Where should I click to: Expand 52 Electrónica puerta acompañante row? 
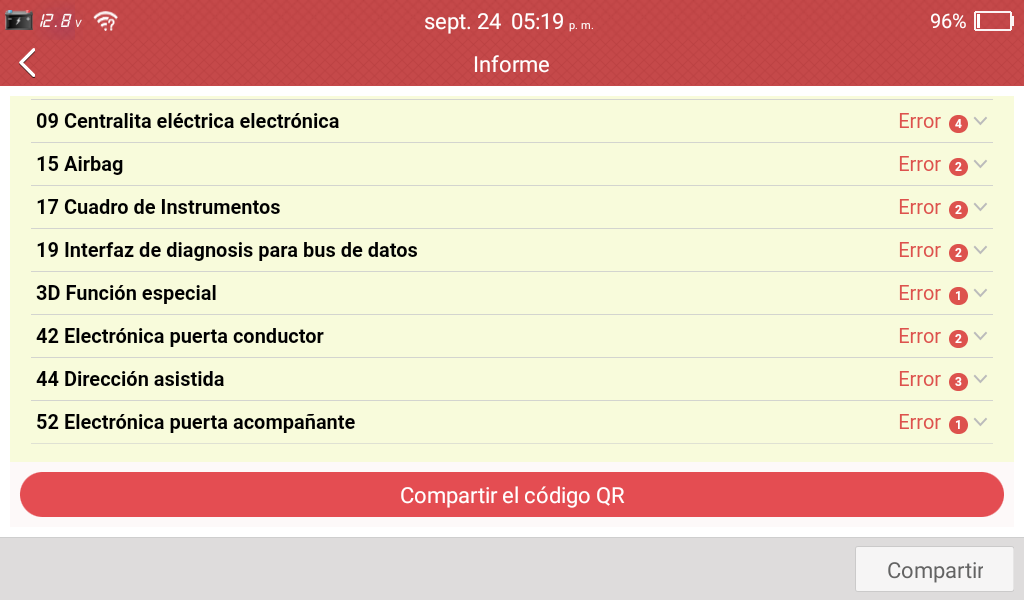[x=980, y=423]
